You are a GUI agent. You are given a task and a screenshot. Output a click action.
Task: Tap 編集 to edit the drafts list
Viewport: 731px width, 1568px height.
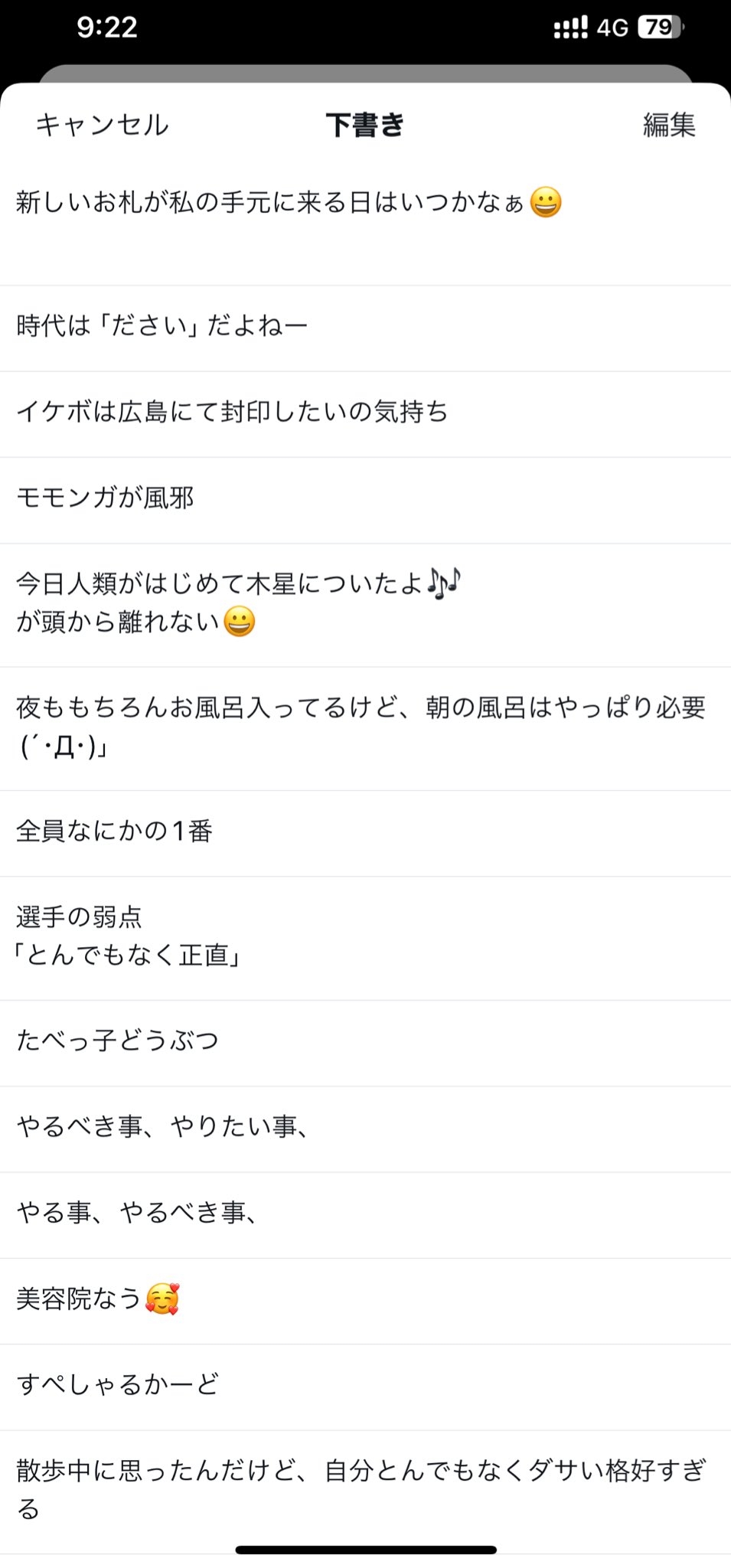[669, 125]
